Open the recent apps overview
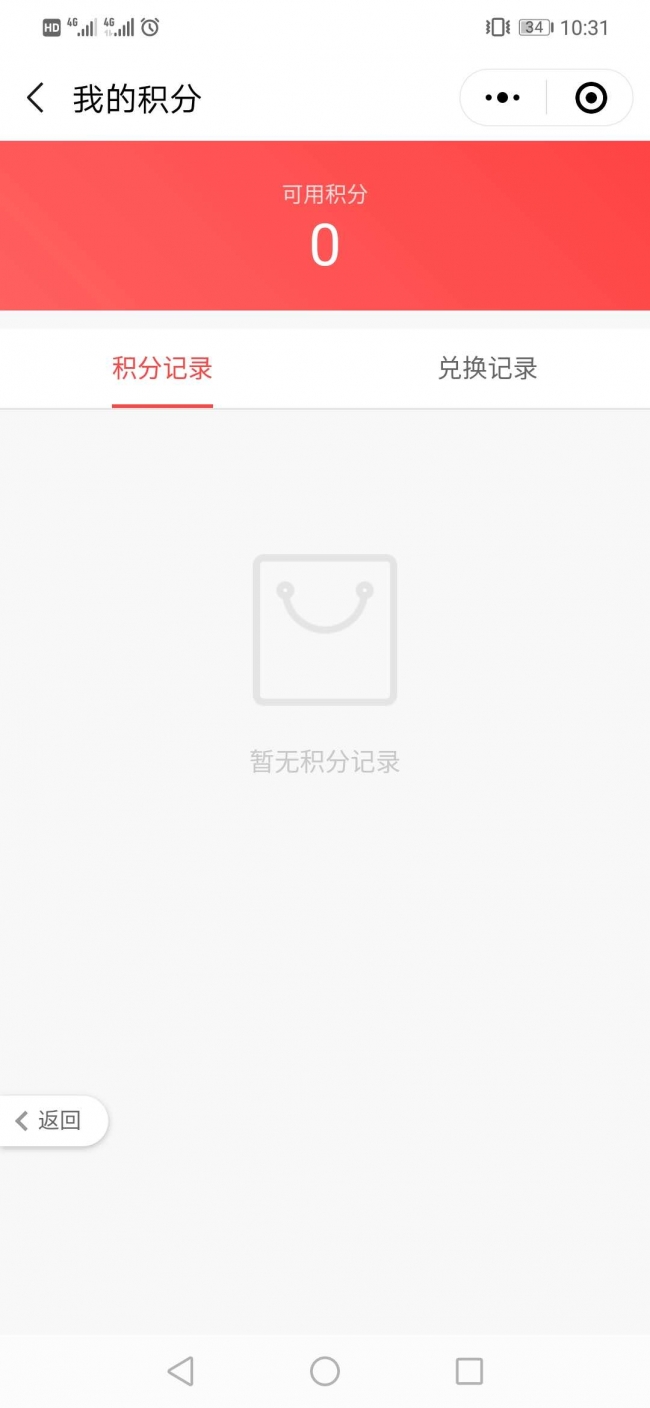Screen dimensions: 650x1408 (469, 1370)
